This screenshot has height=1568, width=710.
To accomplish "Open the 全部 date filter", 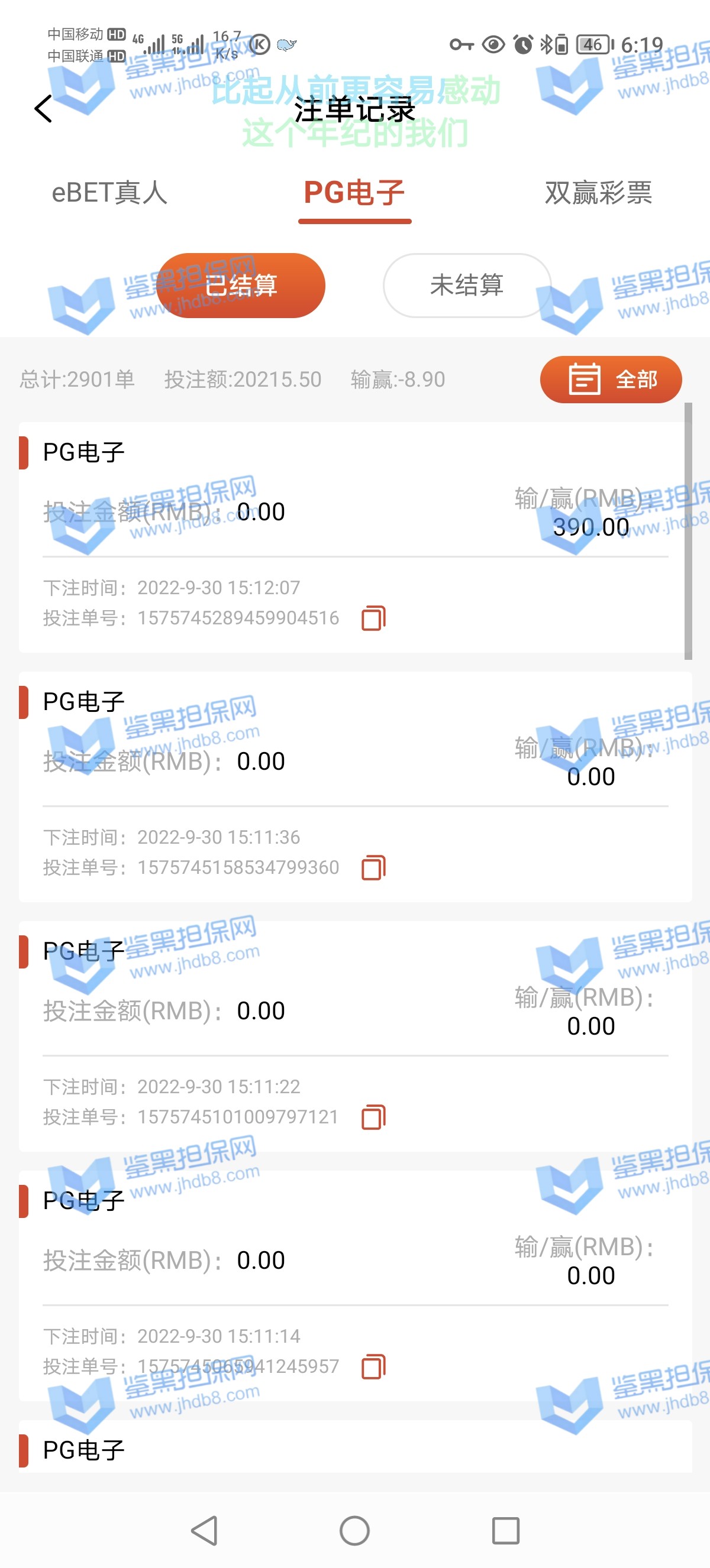I will (x=610, y=379).
